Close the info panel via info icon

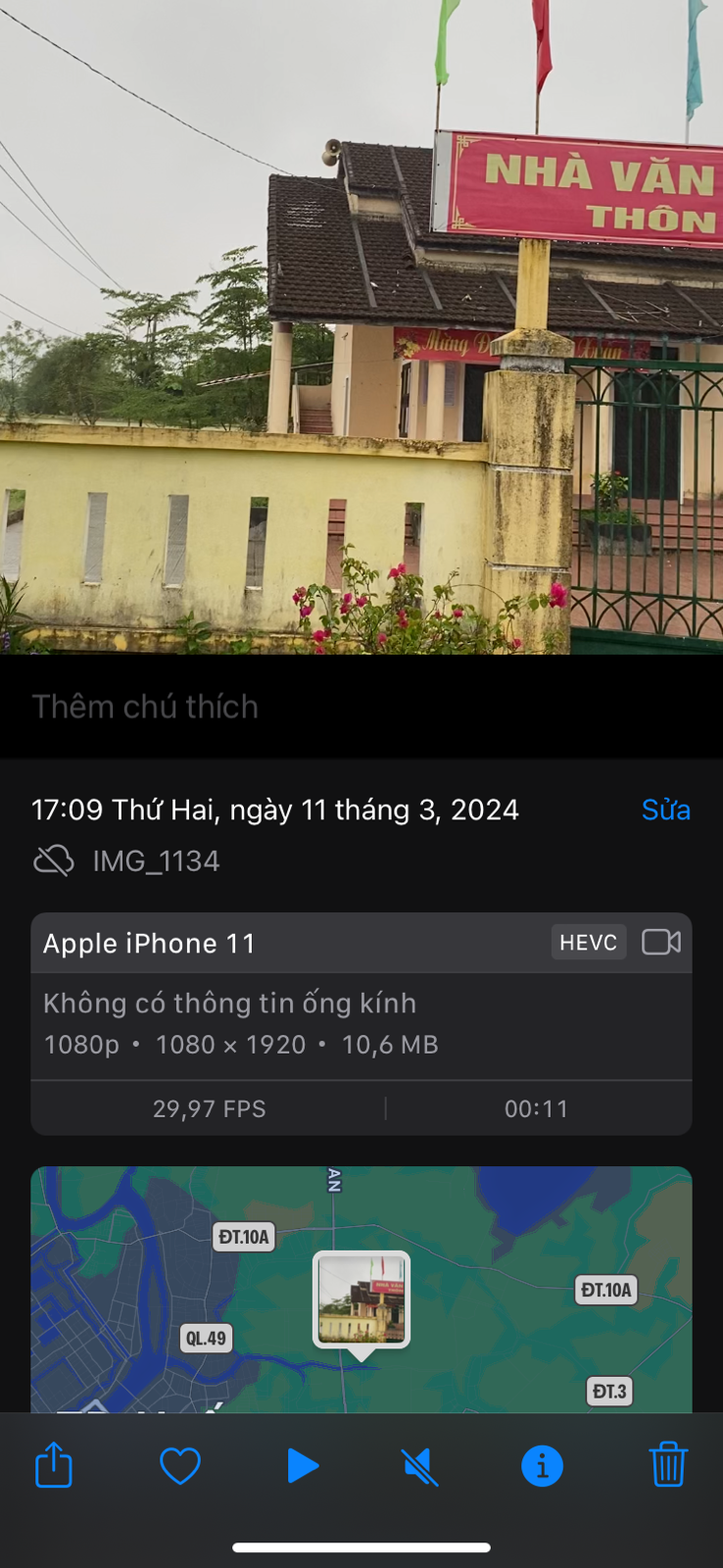tap(542, 1466)
